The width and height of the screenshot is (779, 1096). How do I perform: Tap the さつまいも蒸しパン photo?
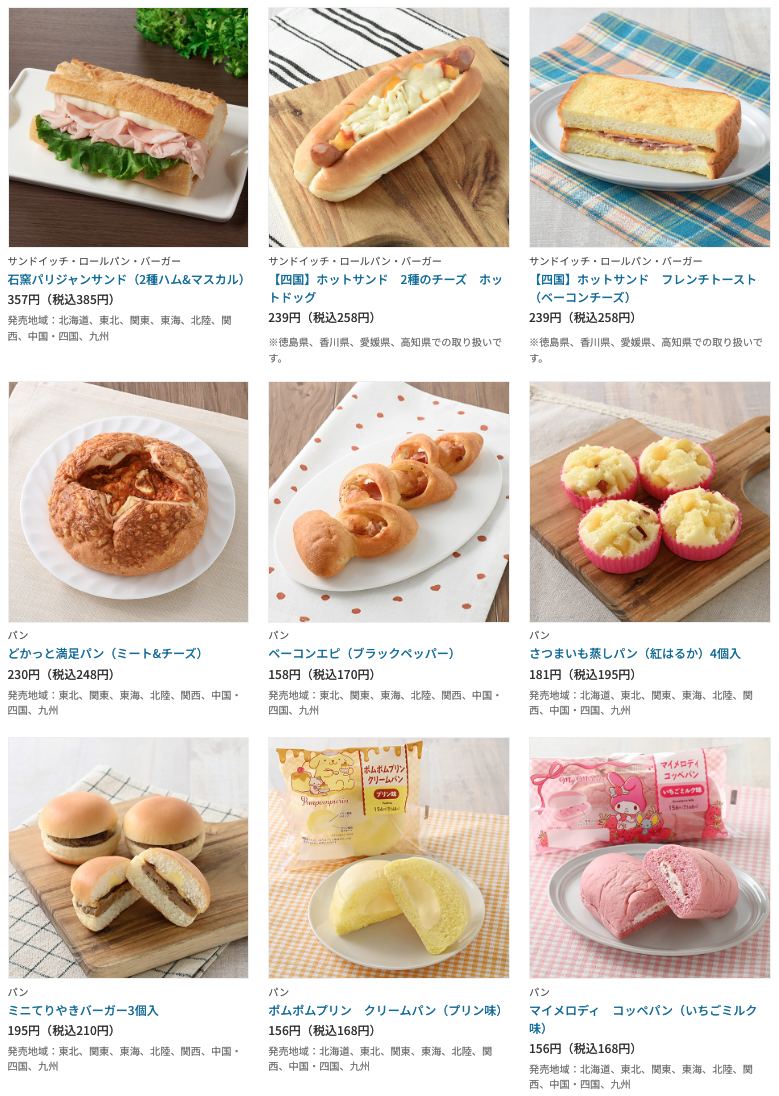click(649, 501)
